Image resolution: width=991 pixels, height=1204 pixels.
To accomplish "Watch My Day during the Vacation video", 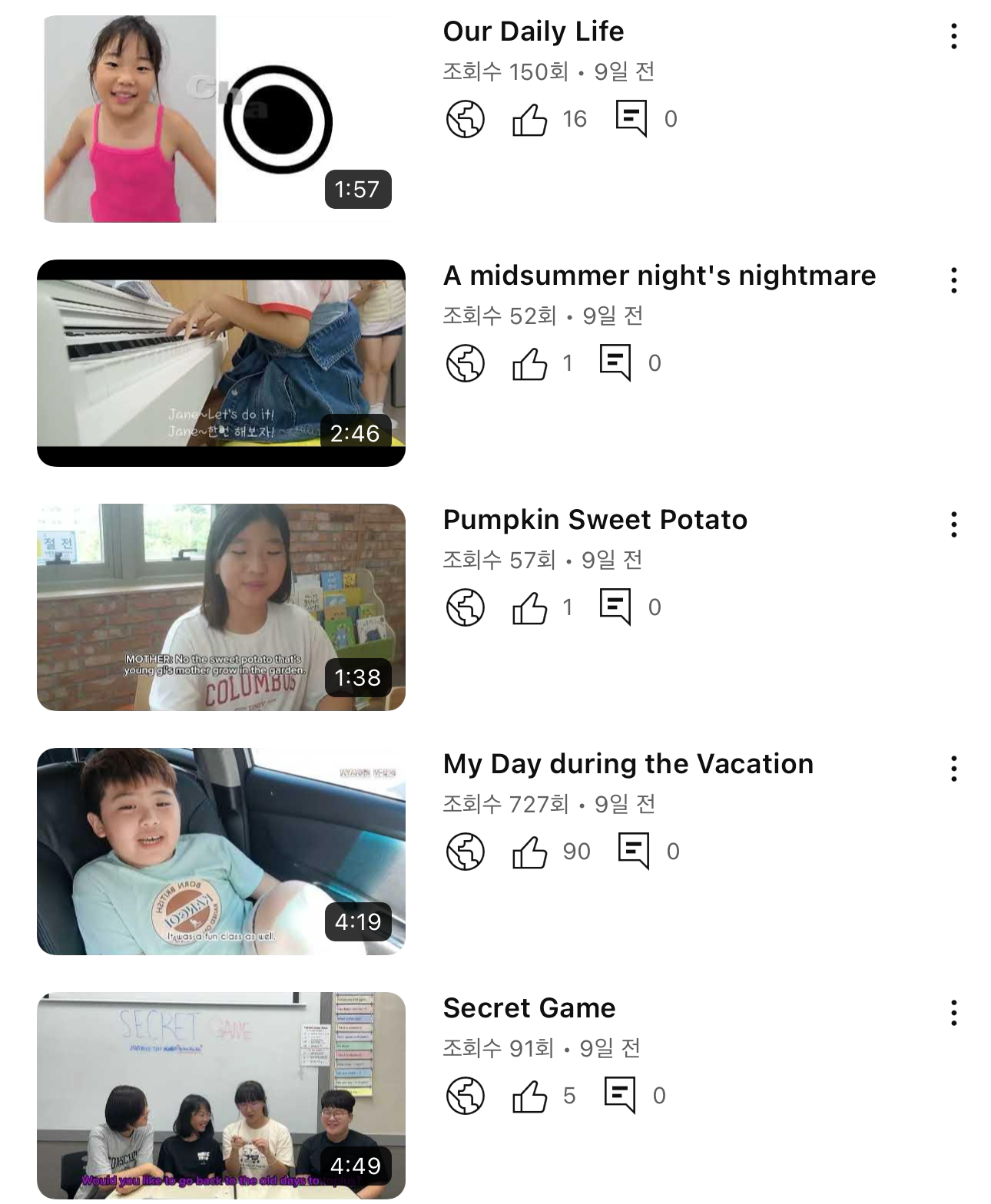I will click(220, 851).
